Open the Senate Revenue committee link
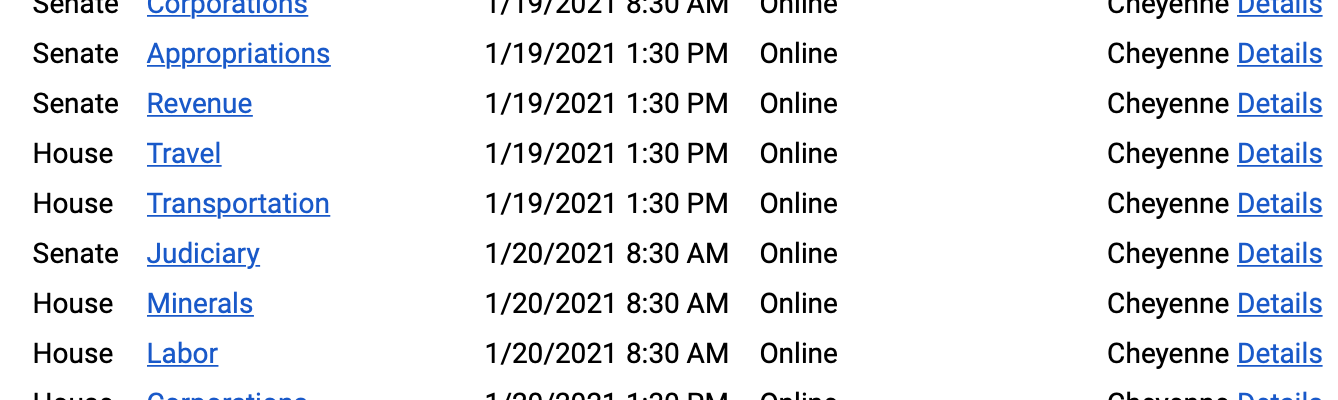The height and width of the screenshot is (400, 1338). click(x=199, y=104)
